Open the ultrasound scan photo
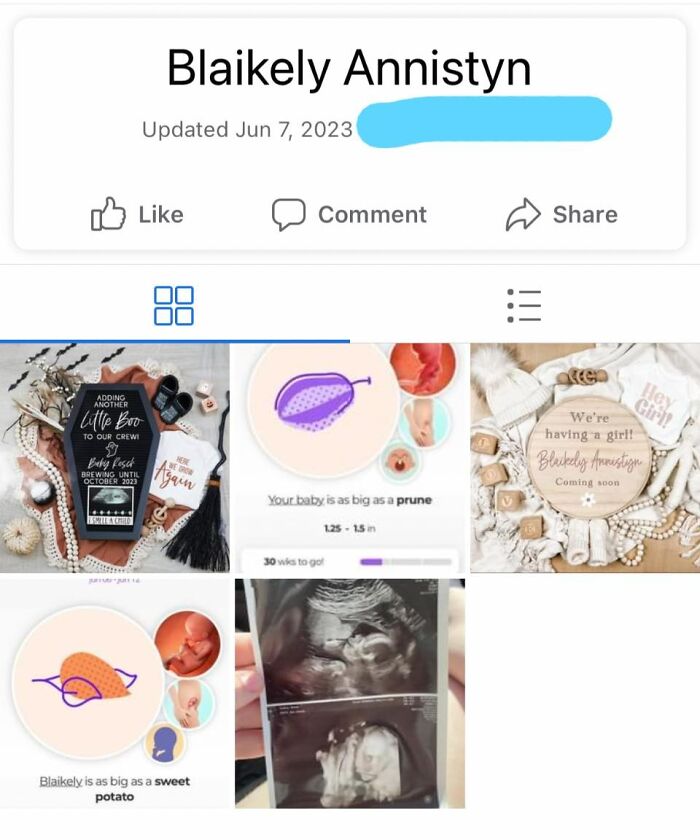Viewport: 700px width, 840px height. (350, 693)
